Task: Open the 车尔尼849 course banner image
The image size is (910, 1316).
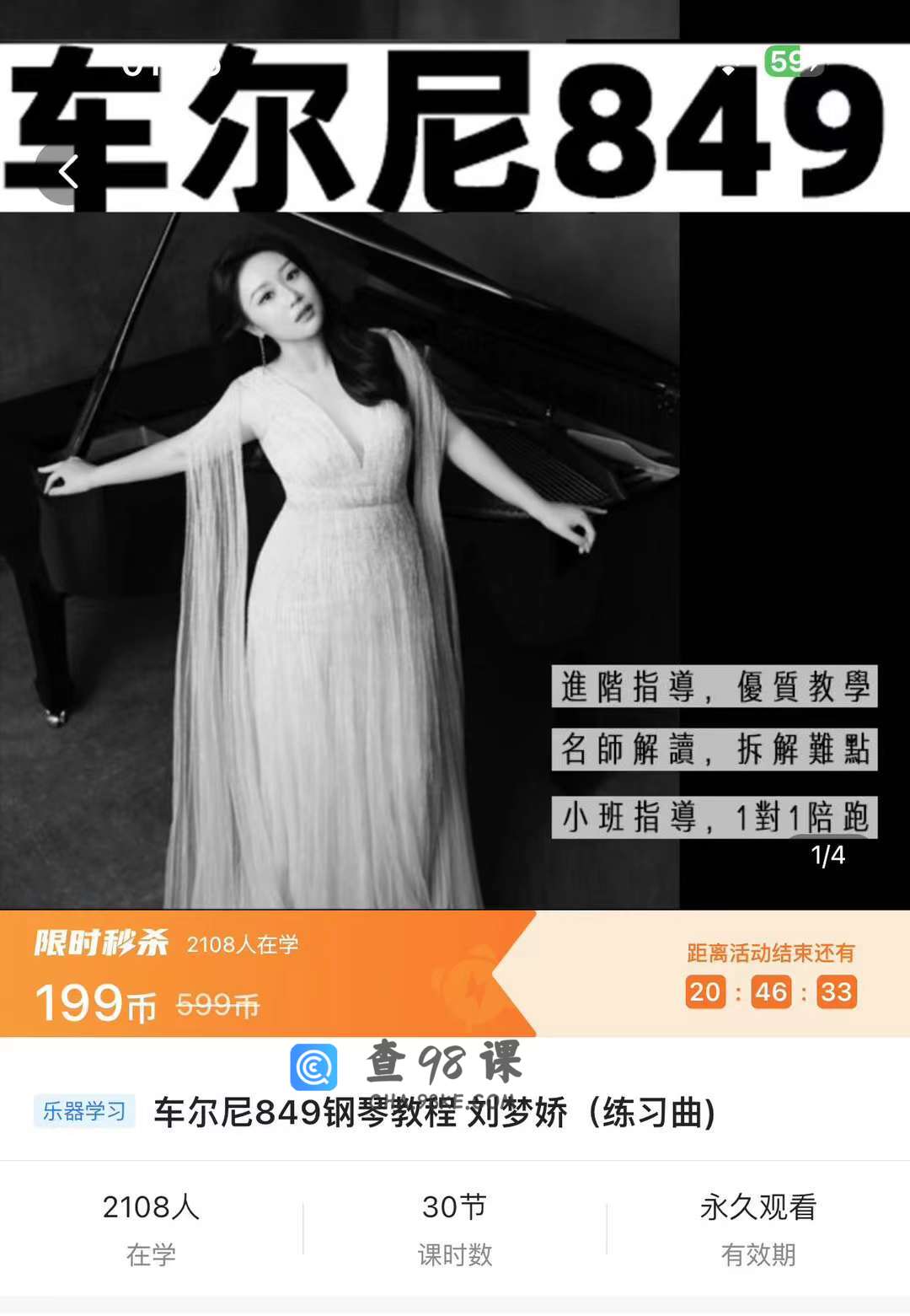Action: (x=455, y=506)
